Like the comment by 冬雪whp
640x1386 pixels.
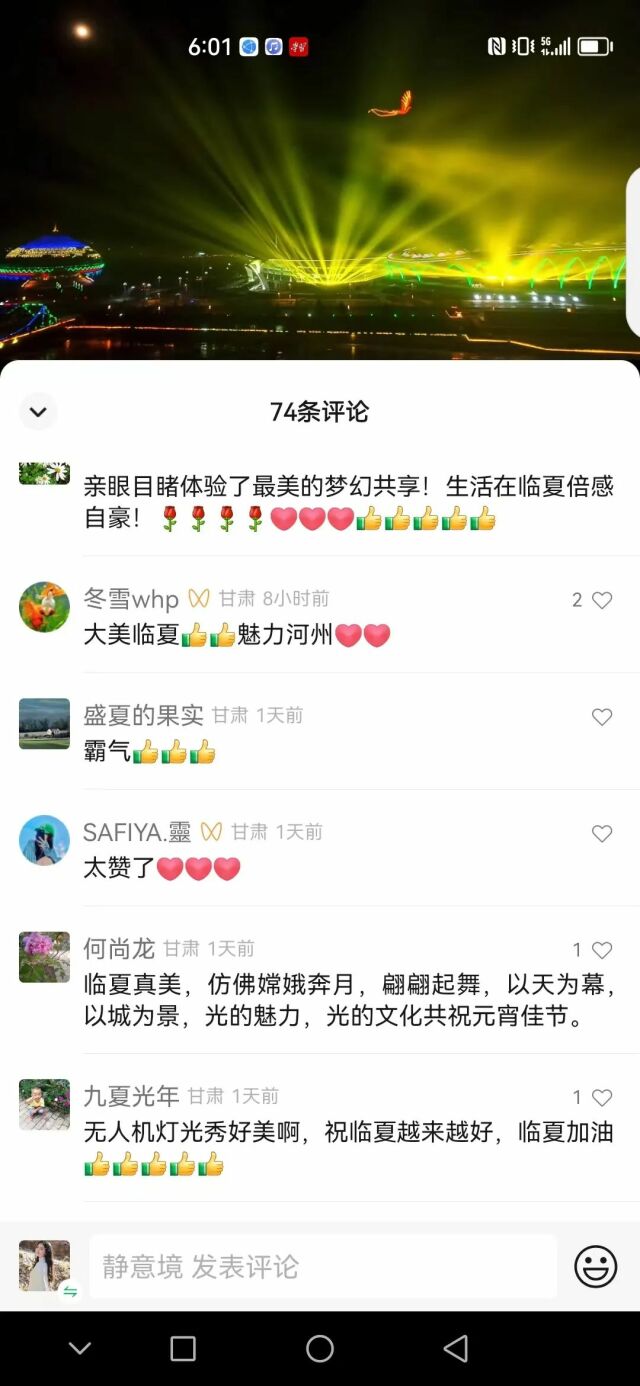click(602, 600)
